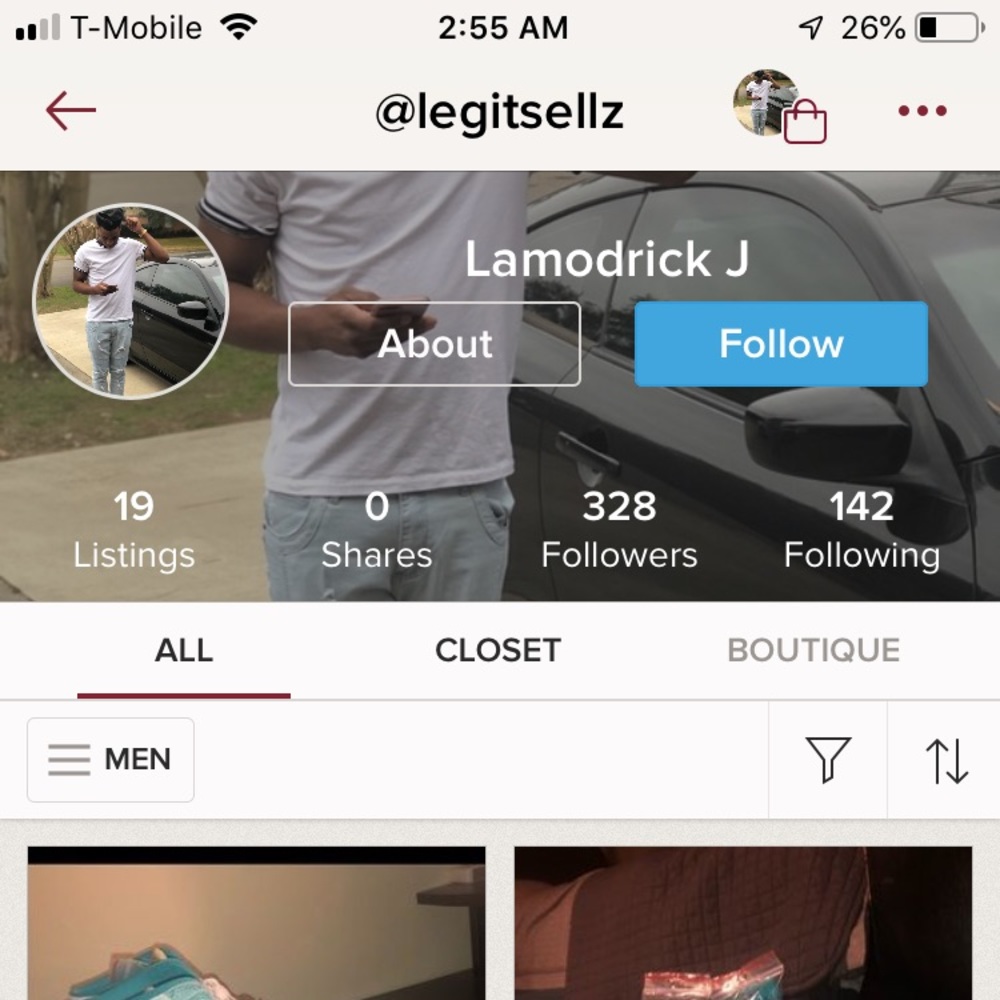Image resolution: width=1000 pixels, height=1000 pixels.
Task: Switch to the BOUTIQUE tab
Action: click(x=813, y=651)
